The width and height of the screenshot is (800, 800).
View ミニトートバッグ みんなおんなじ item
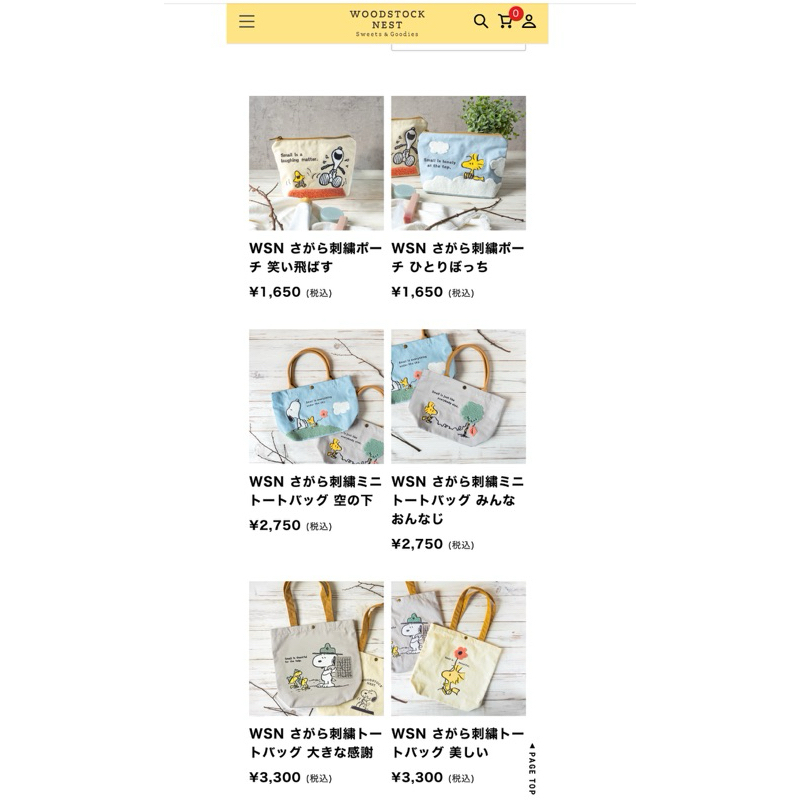pos(458,499)
